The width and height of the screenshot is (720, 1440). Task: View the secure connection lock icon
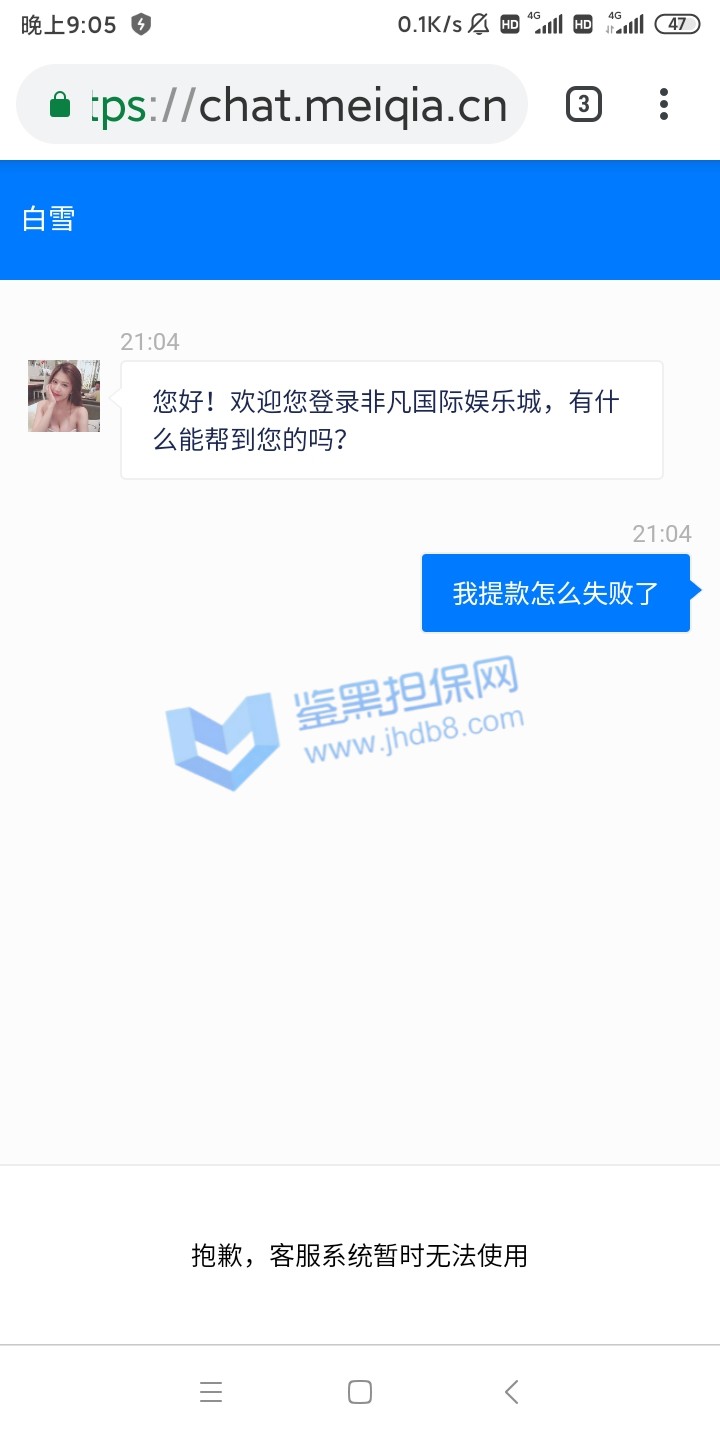click(x=60, y=105)
